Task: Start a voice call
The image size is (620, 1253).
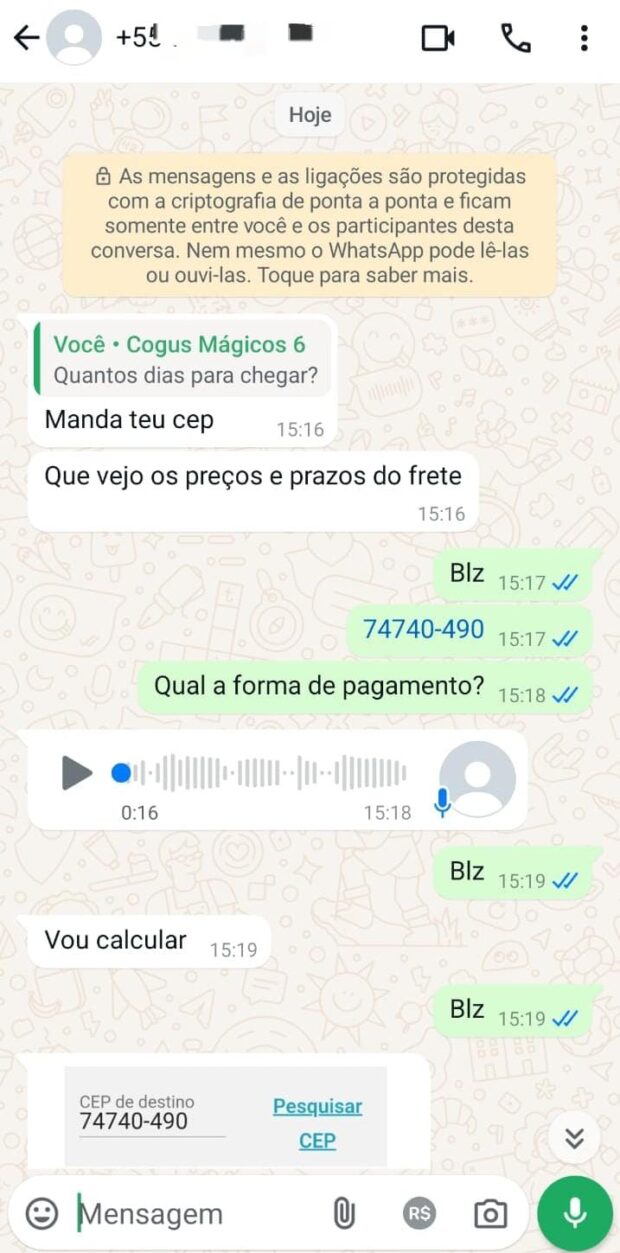Action: [x=515, y=38]
